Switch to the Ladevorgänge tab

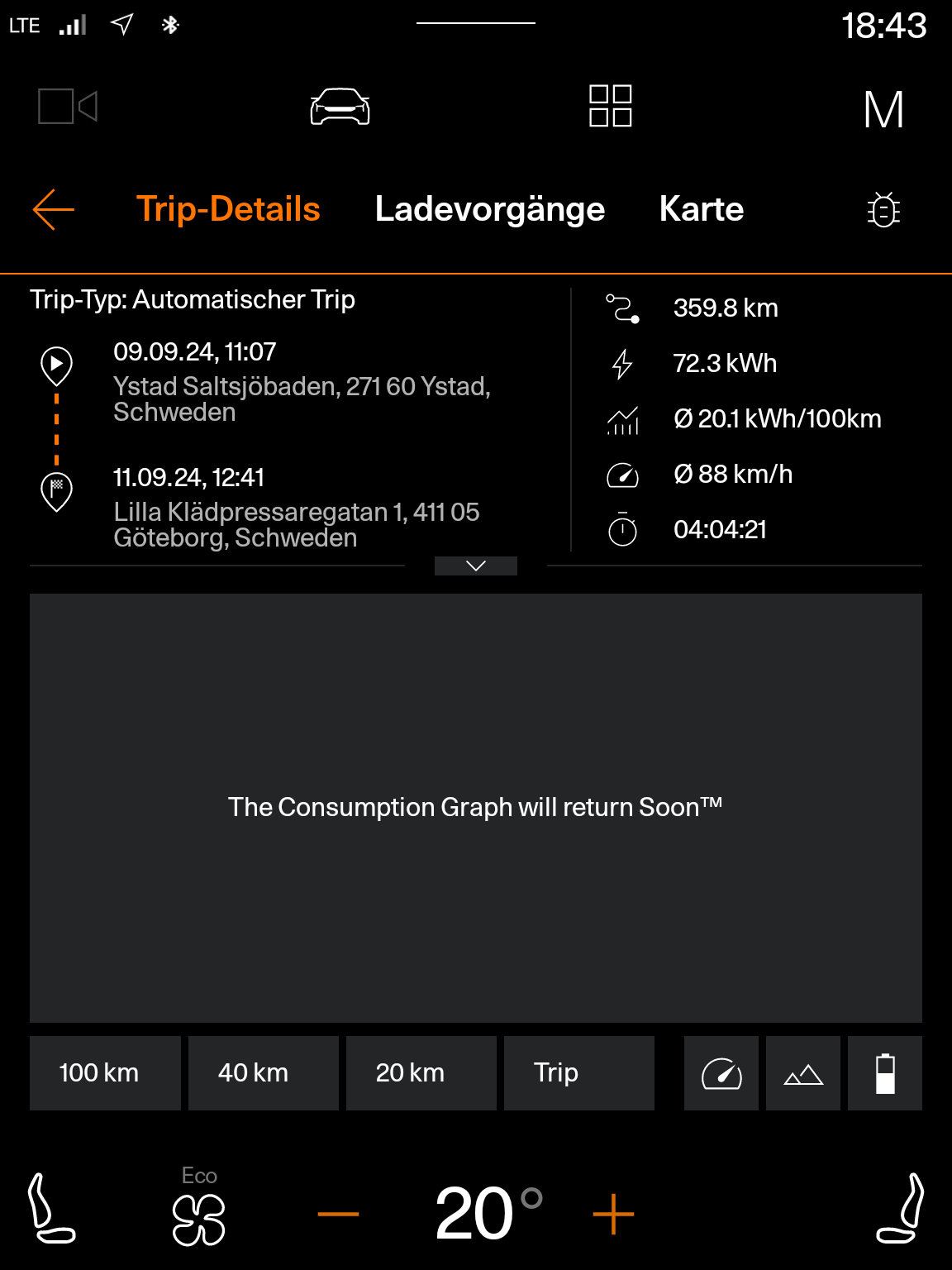point(490,209)
